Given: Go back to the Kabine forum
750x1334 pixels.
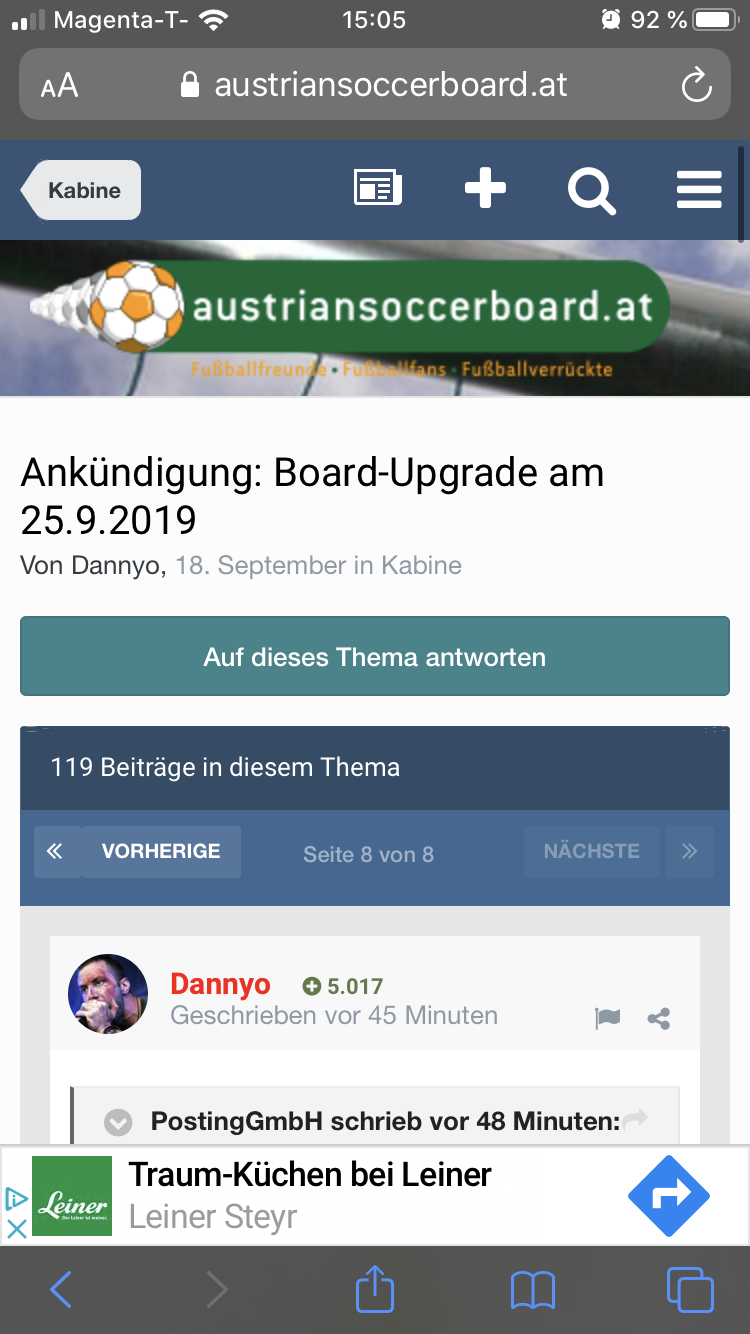Looking at the screenshot, I should point(81,190).
